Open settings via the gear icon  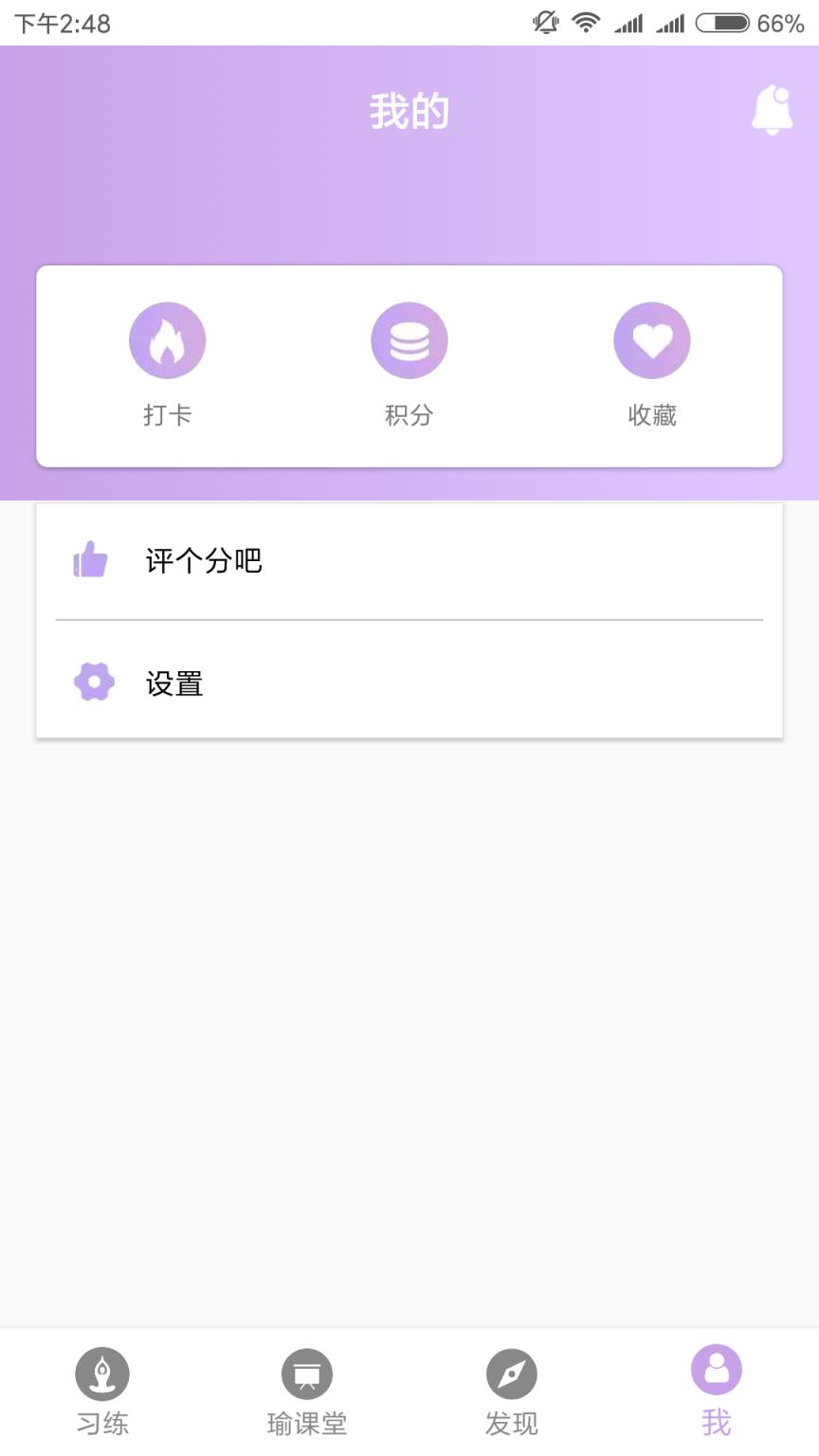tap(91, 682)
